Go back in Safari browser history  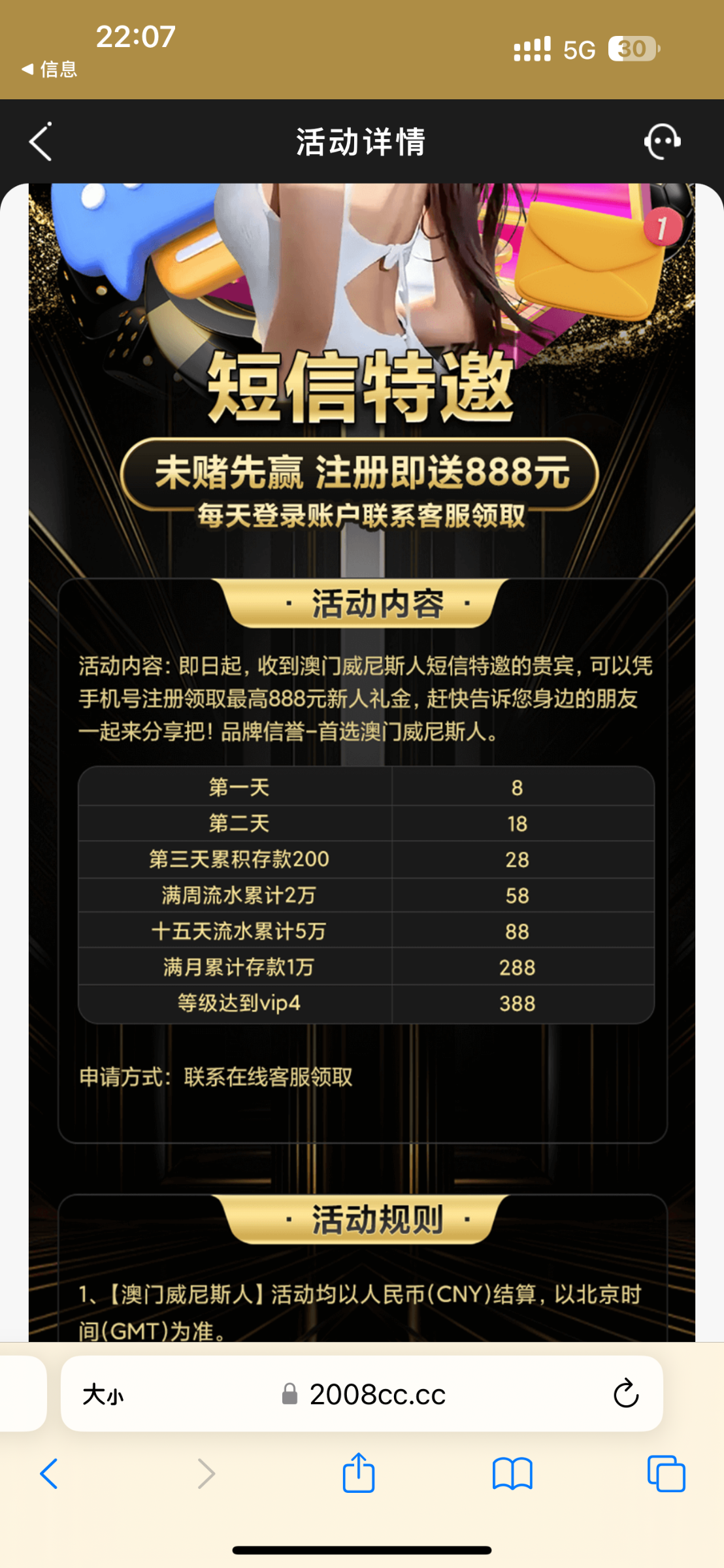(x=49, y=1474)
